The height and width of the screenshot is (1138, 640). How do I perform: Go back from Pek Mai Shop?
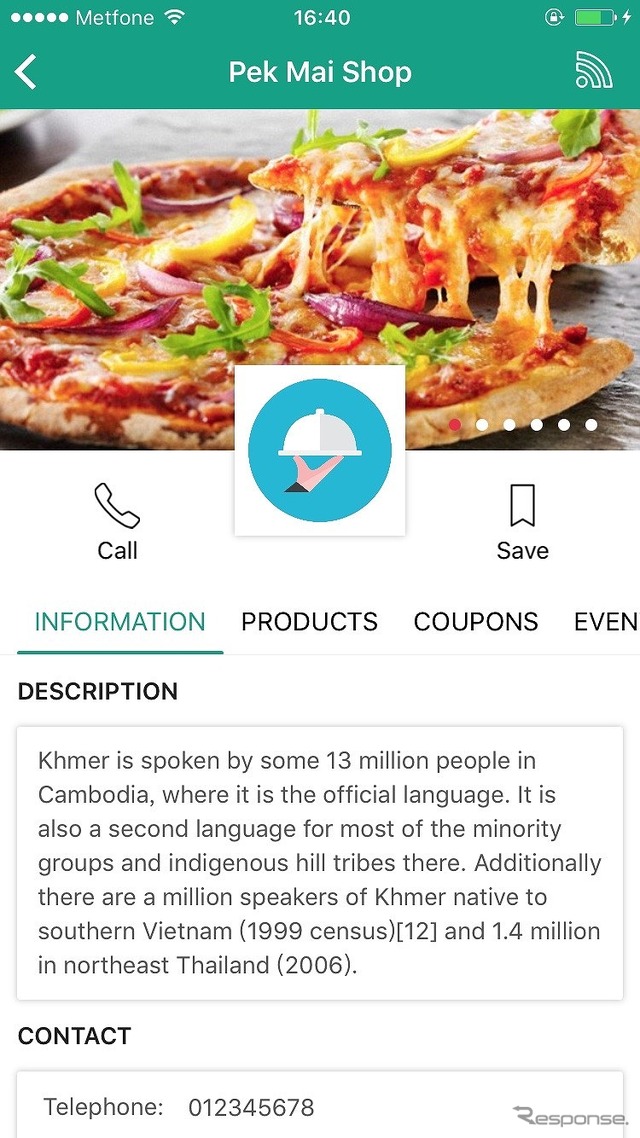[27, 72]
